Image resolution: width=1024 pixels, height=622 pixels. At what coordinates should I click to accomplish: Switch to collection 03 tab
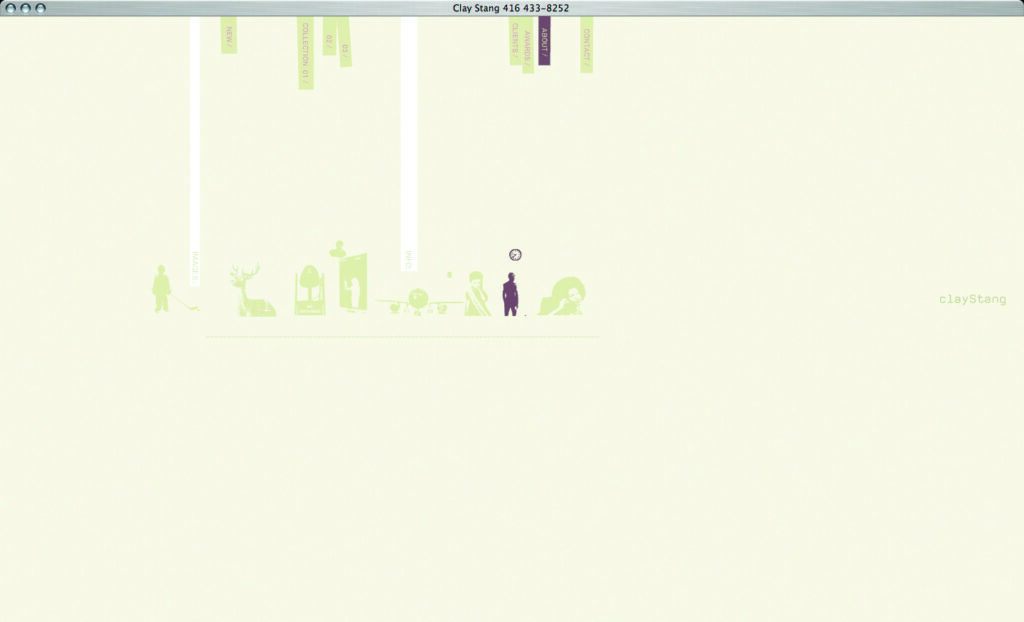tap(344, 42)
